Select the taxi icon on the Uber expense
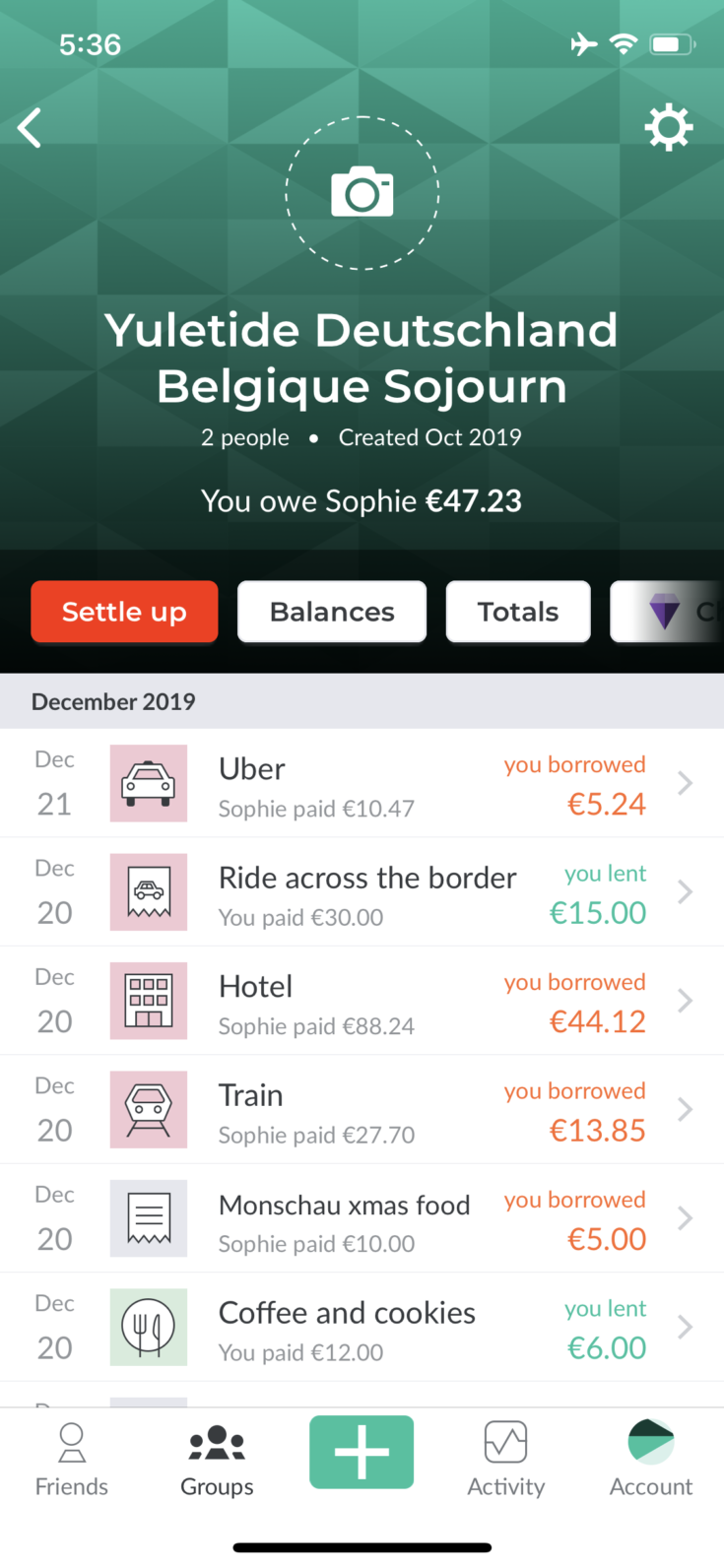 coord(148,783)
